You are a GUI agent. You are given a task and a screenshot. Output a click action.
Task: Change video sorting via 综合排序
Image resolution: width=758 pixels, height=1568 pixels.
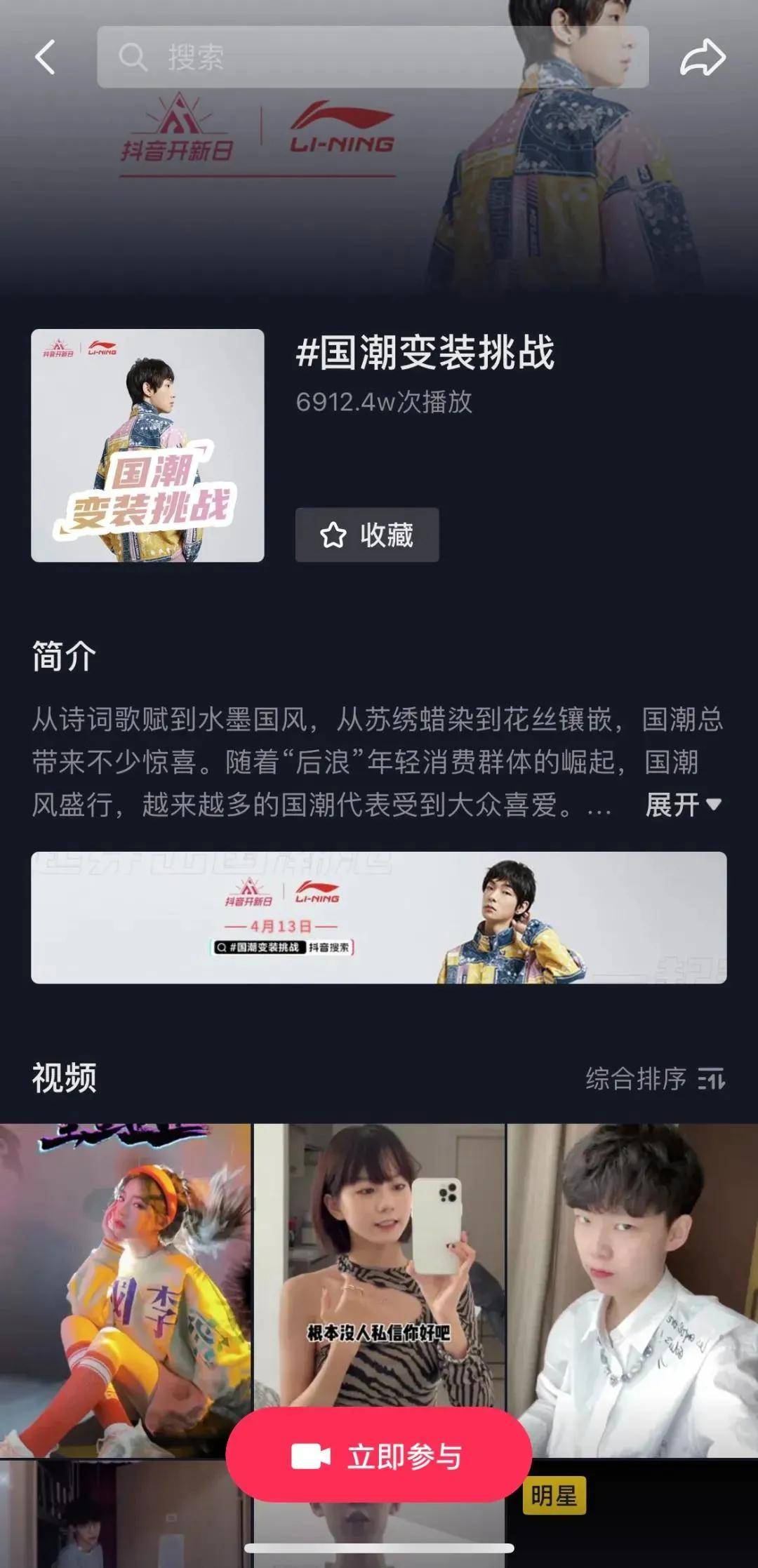click(655, 1078)
